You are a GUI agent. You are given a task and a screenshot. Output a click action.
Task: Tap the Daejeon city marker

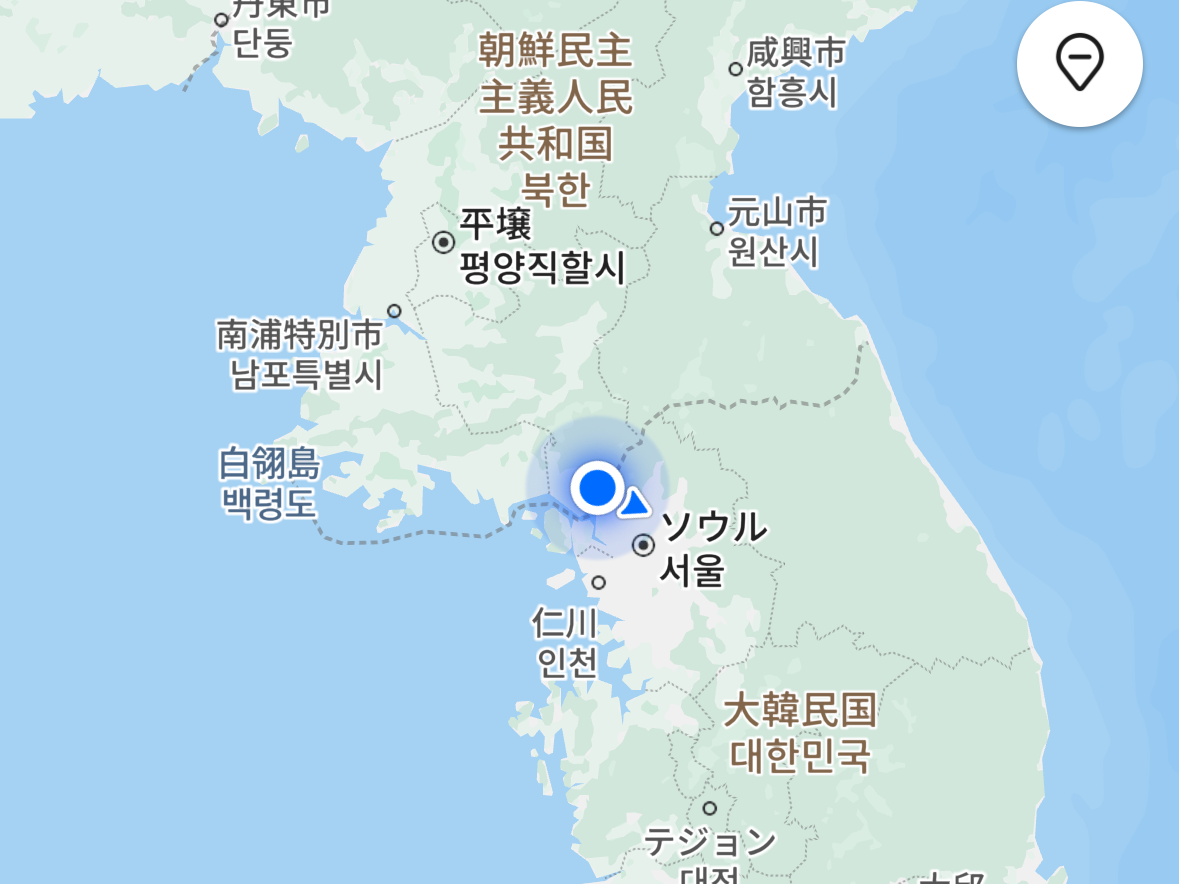point(710,808)
